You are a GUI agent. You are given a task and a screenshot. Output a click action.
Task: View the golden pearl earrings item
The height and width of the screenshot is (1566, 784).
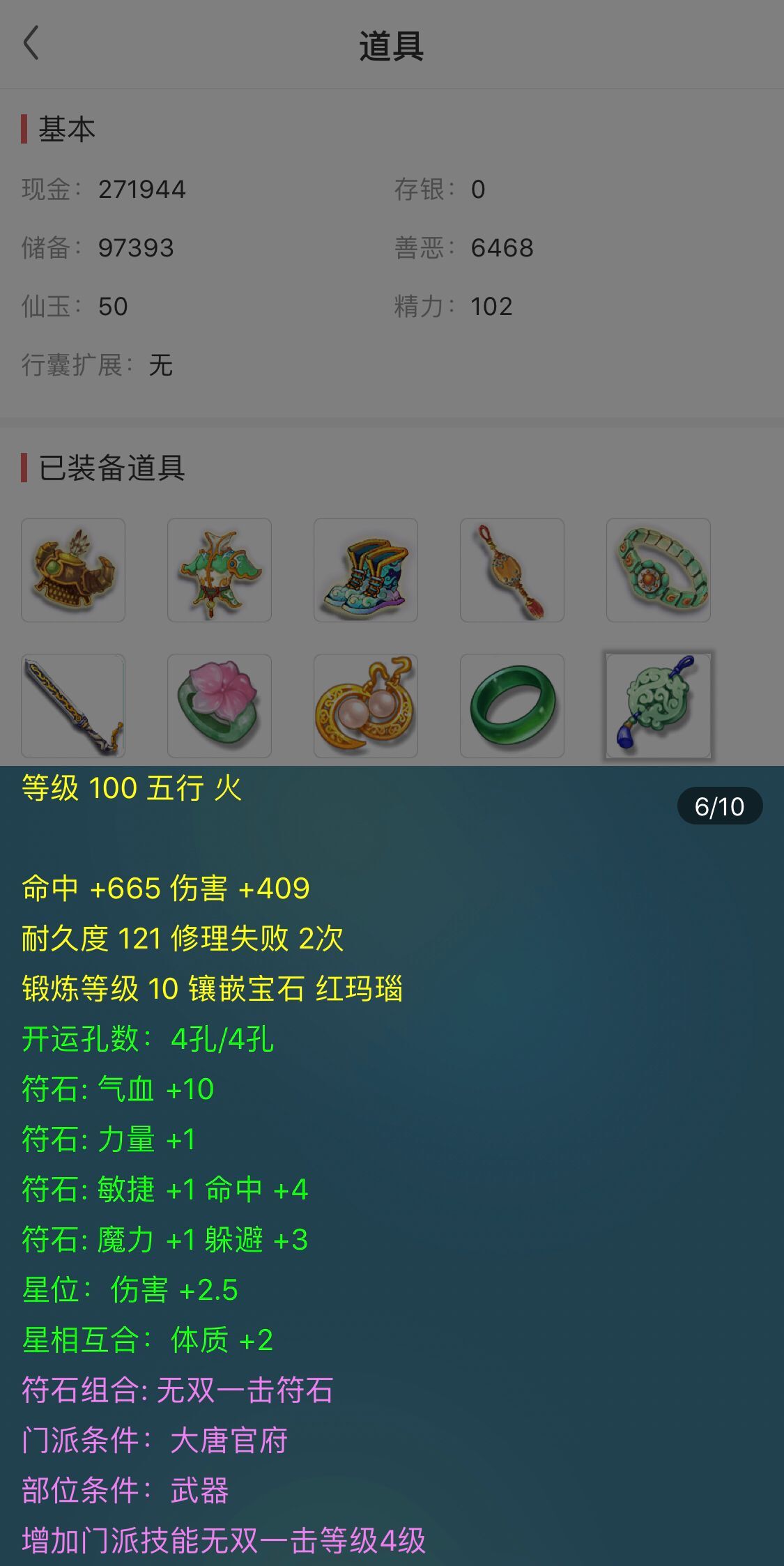366,706
